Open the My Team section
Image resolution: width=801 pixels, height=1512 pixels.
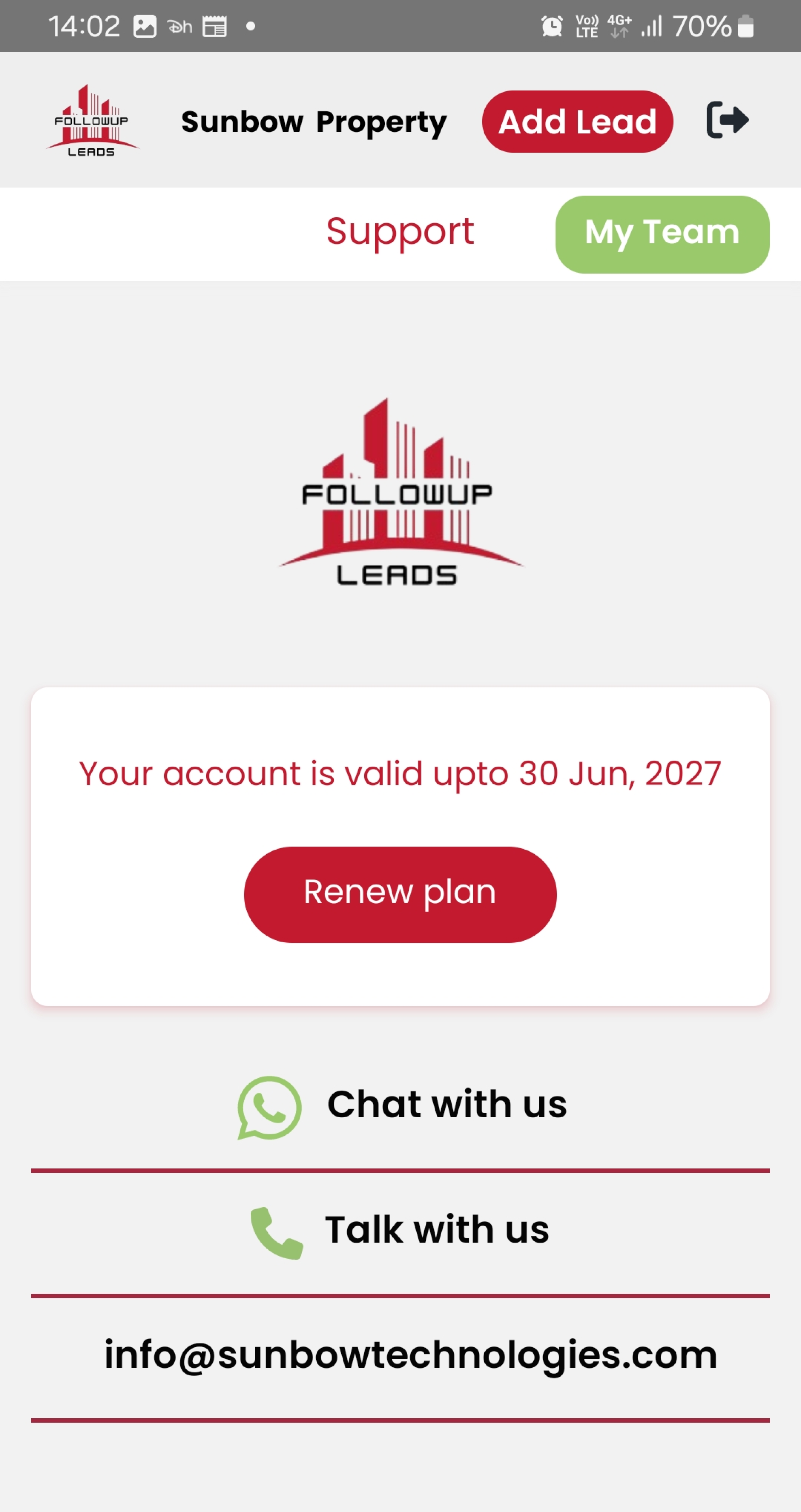coord(662,234)
